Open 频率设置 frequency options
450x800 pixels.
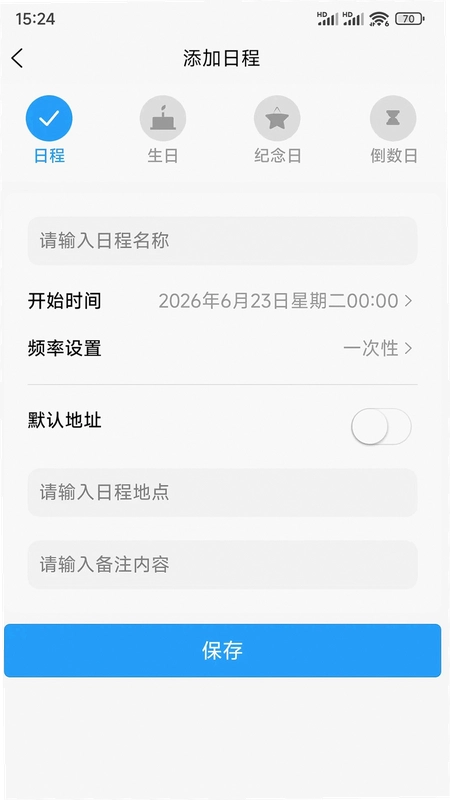(x=222, y=349)
